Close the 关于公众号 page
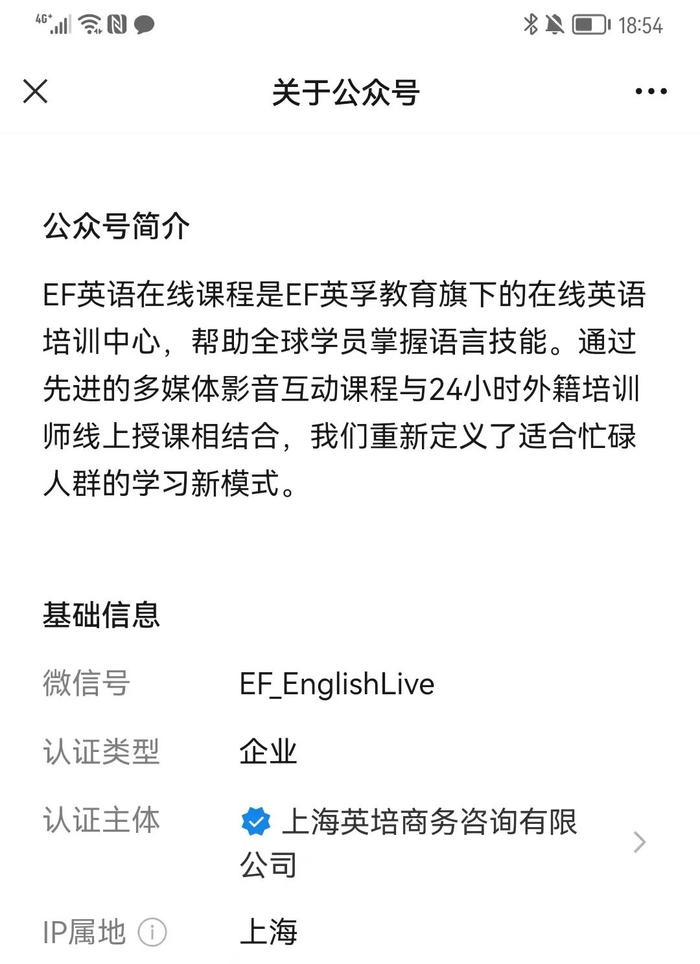This screenshot has height=964, width=700. click(35, 91)
